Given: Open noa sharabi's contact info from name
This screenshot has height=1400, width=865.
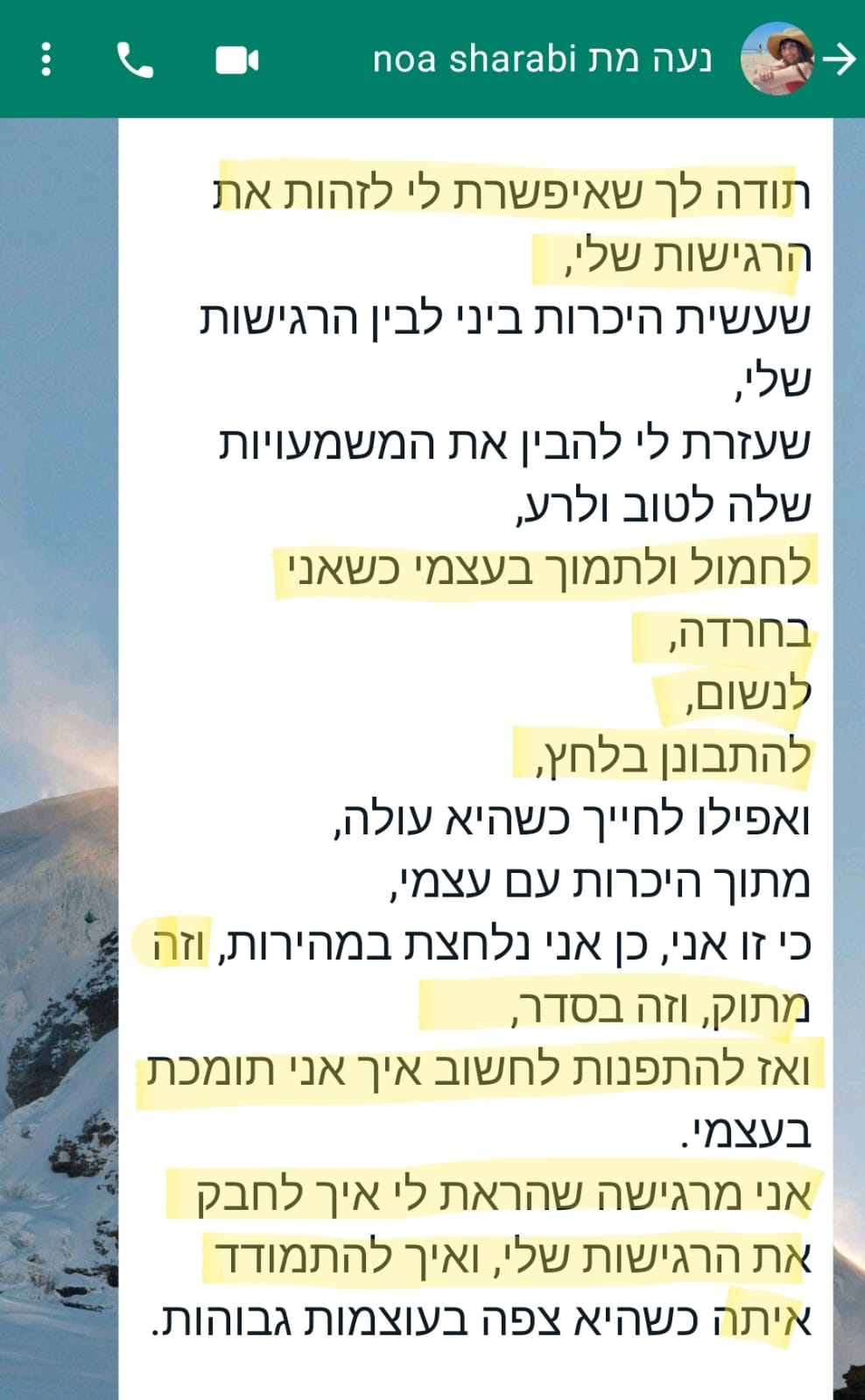Looking at the screenshot, I should point(542,60).
